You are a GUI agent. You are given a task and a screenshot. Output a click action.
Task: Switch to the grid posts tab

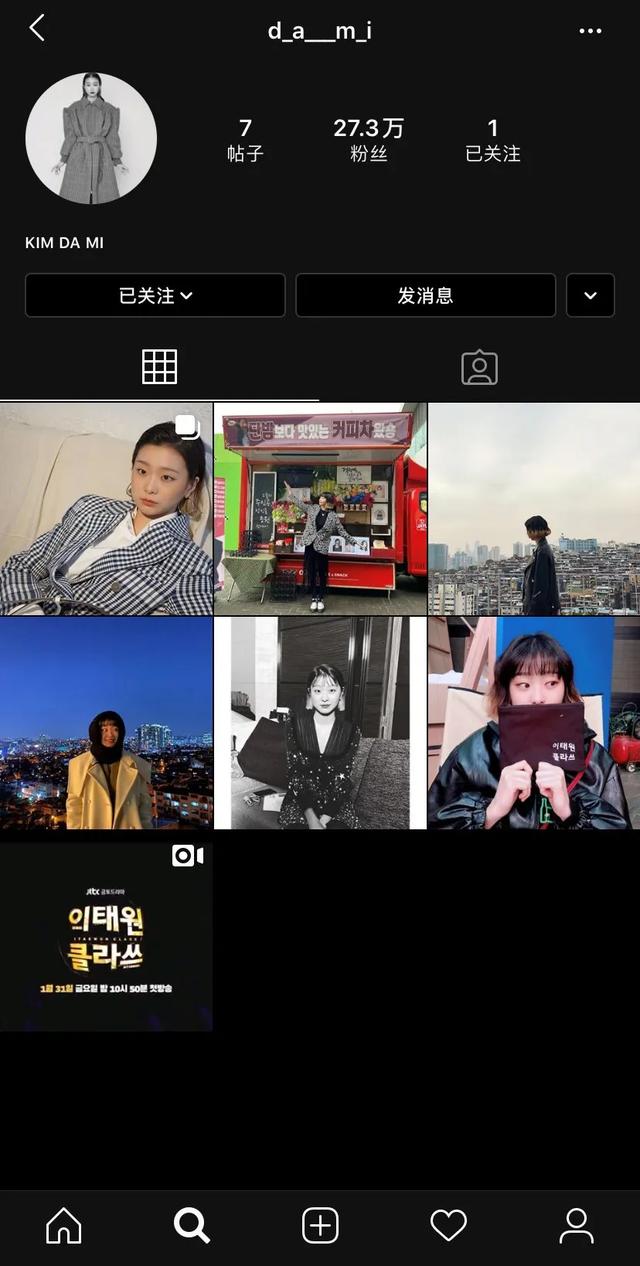point(159,367)
